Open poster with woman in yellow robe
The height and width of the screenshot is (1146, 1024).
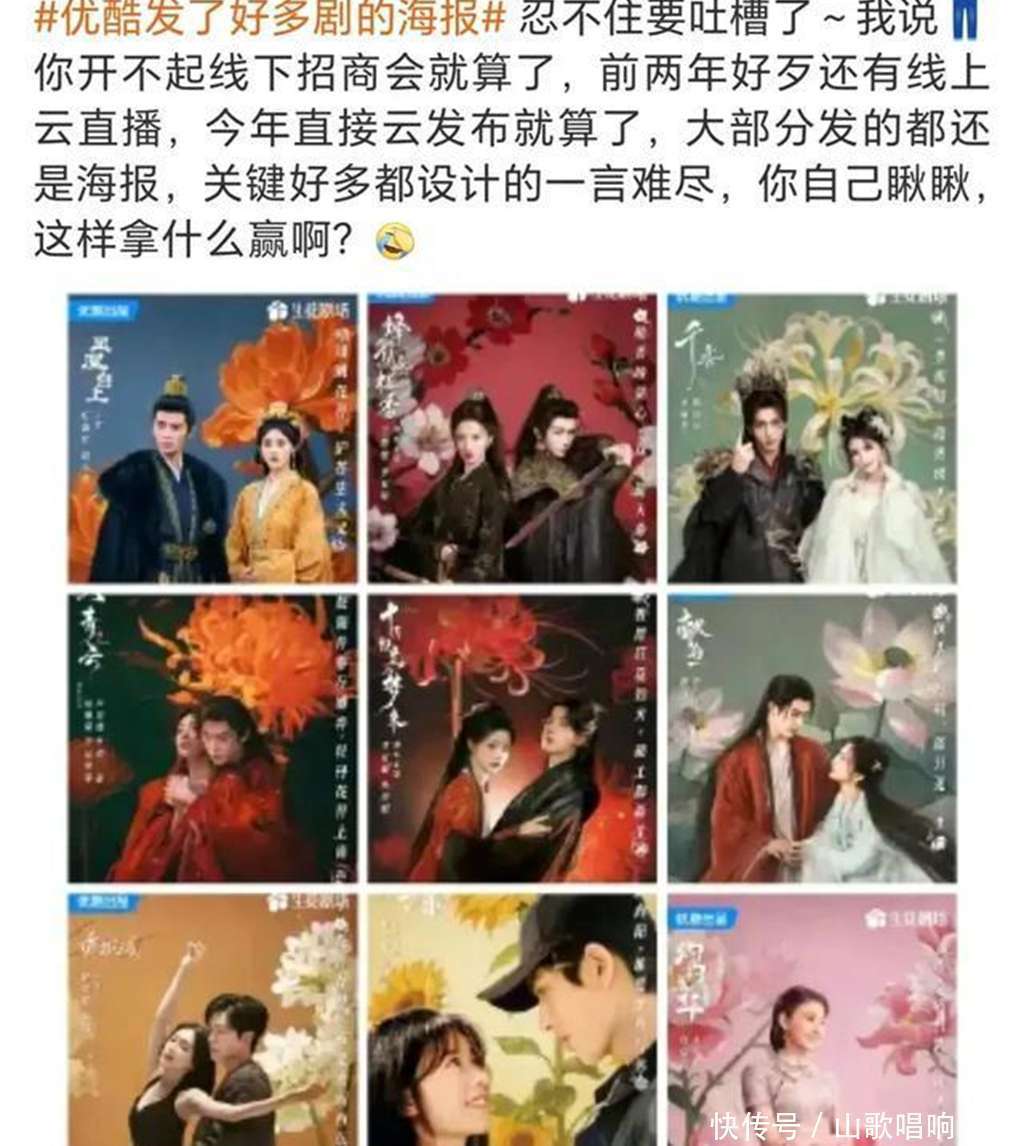click(212, 438)
